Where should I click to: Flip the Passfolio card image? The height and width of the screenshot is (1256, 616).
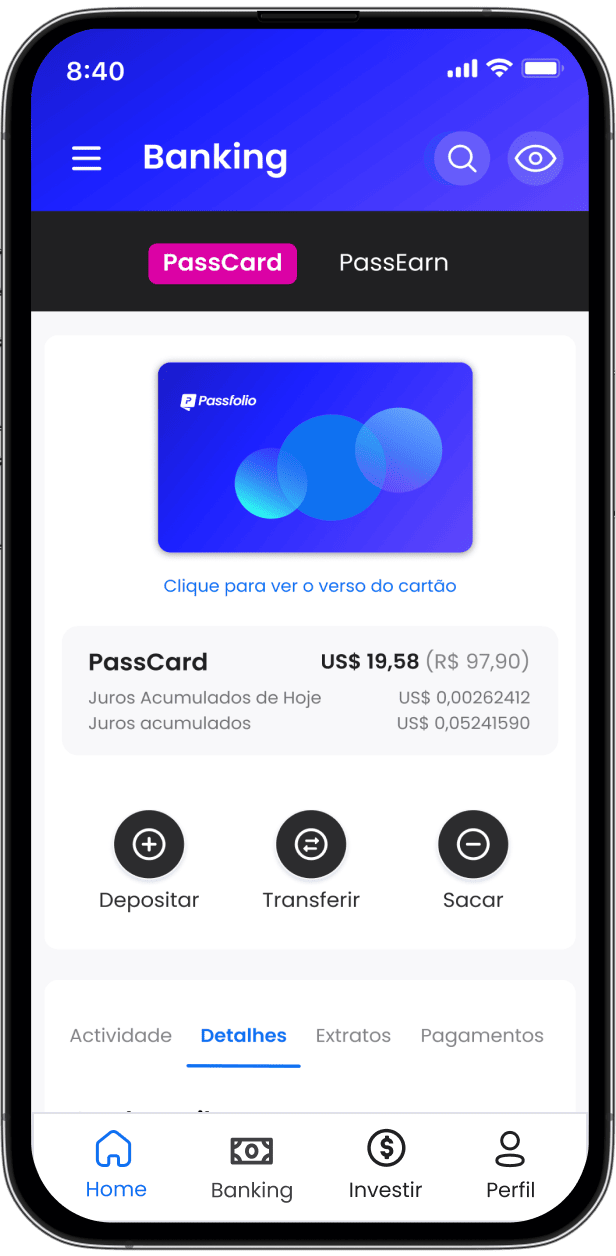[315, 457]
